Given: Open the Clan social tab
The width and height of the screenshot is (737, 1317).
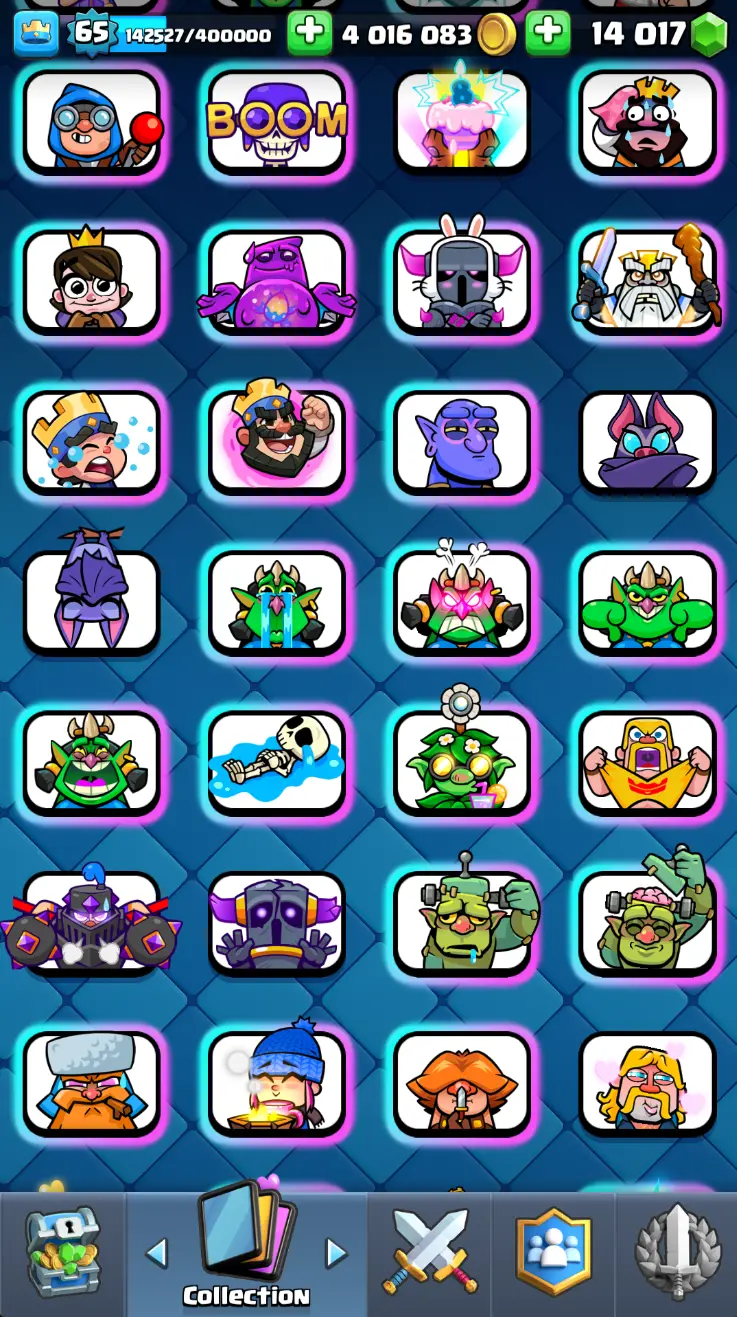Looking at the screenshot, I should coord(553,1252).
